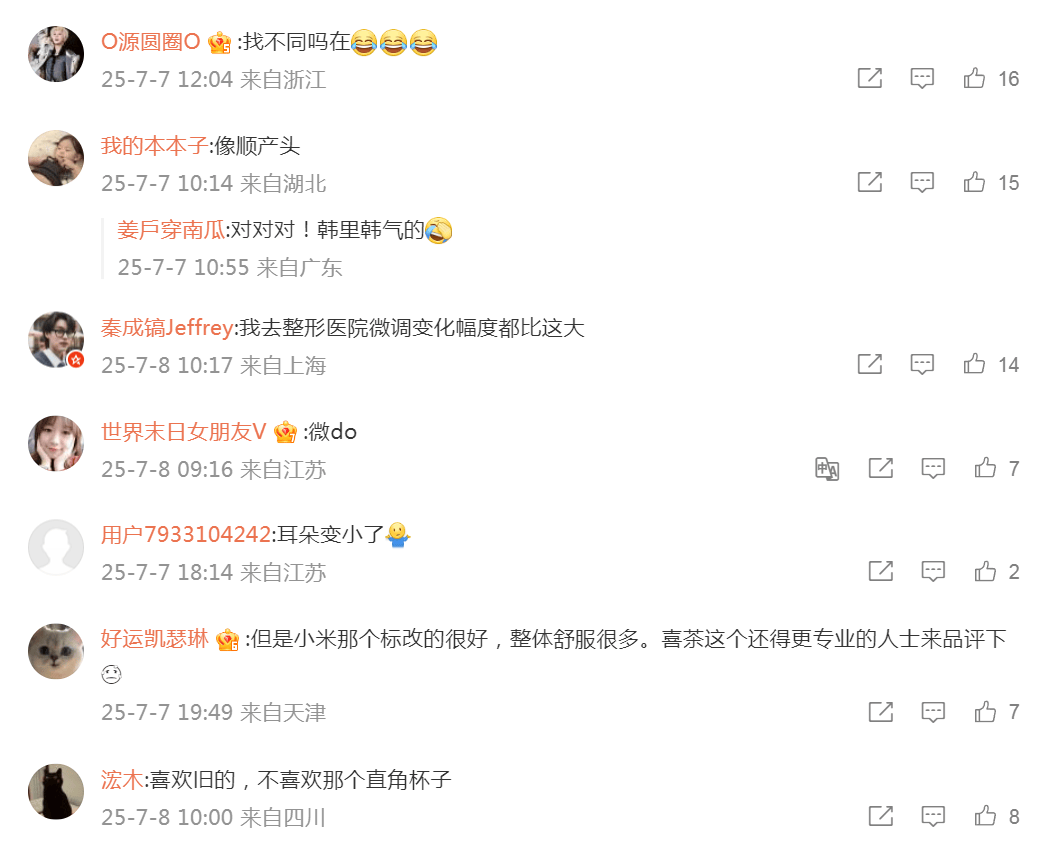View 好运凯瑟琳's avatar profile
Viewport: 1050px width, 858px height.
pos(55,651)
